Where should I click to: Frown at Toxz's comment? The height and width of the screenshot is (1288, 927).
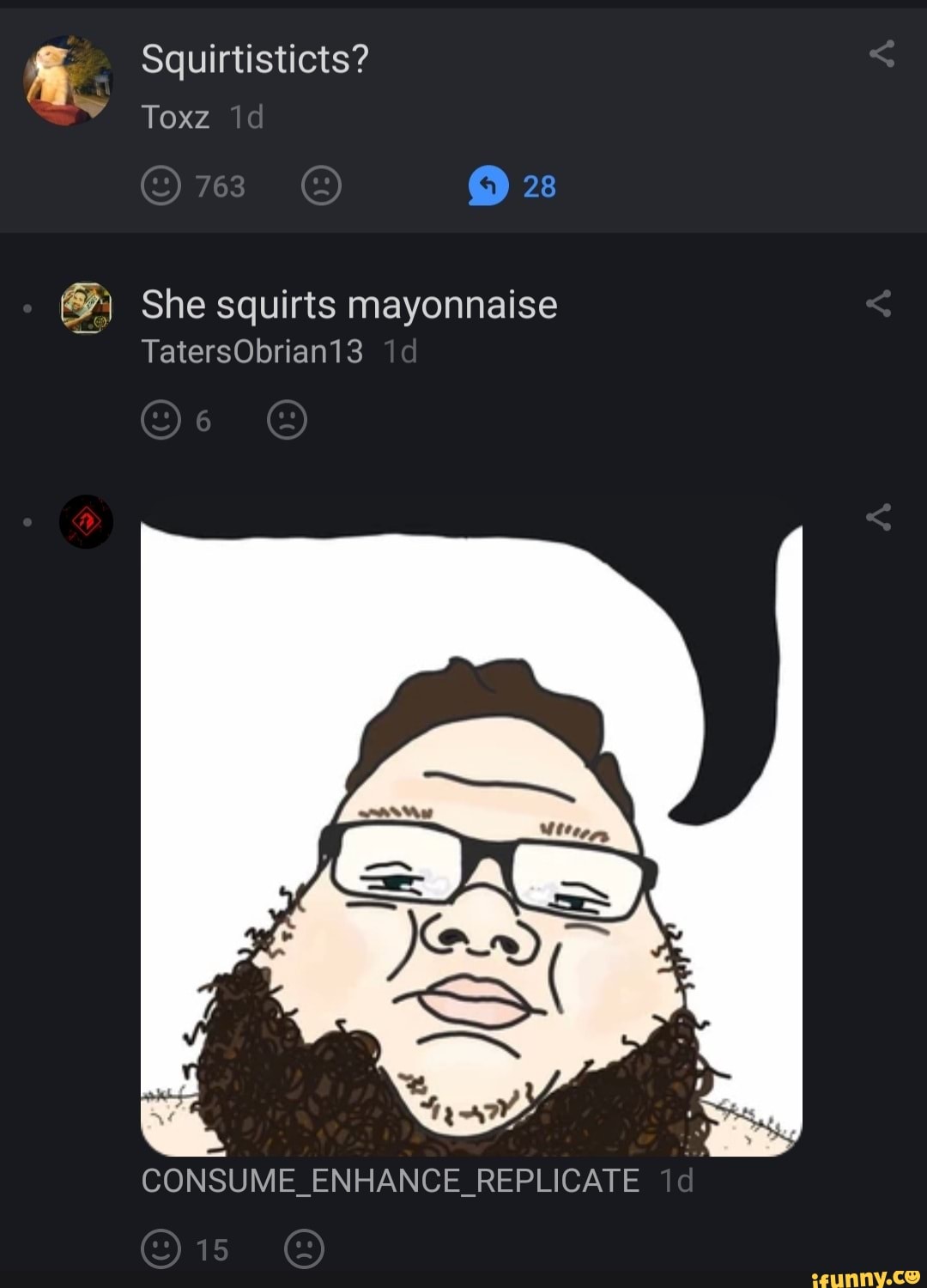pos(321,185)
